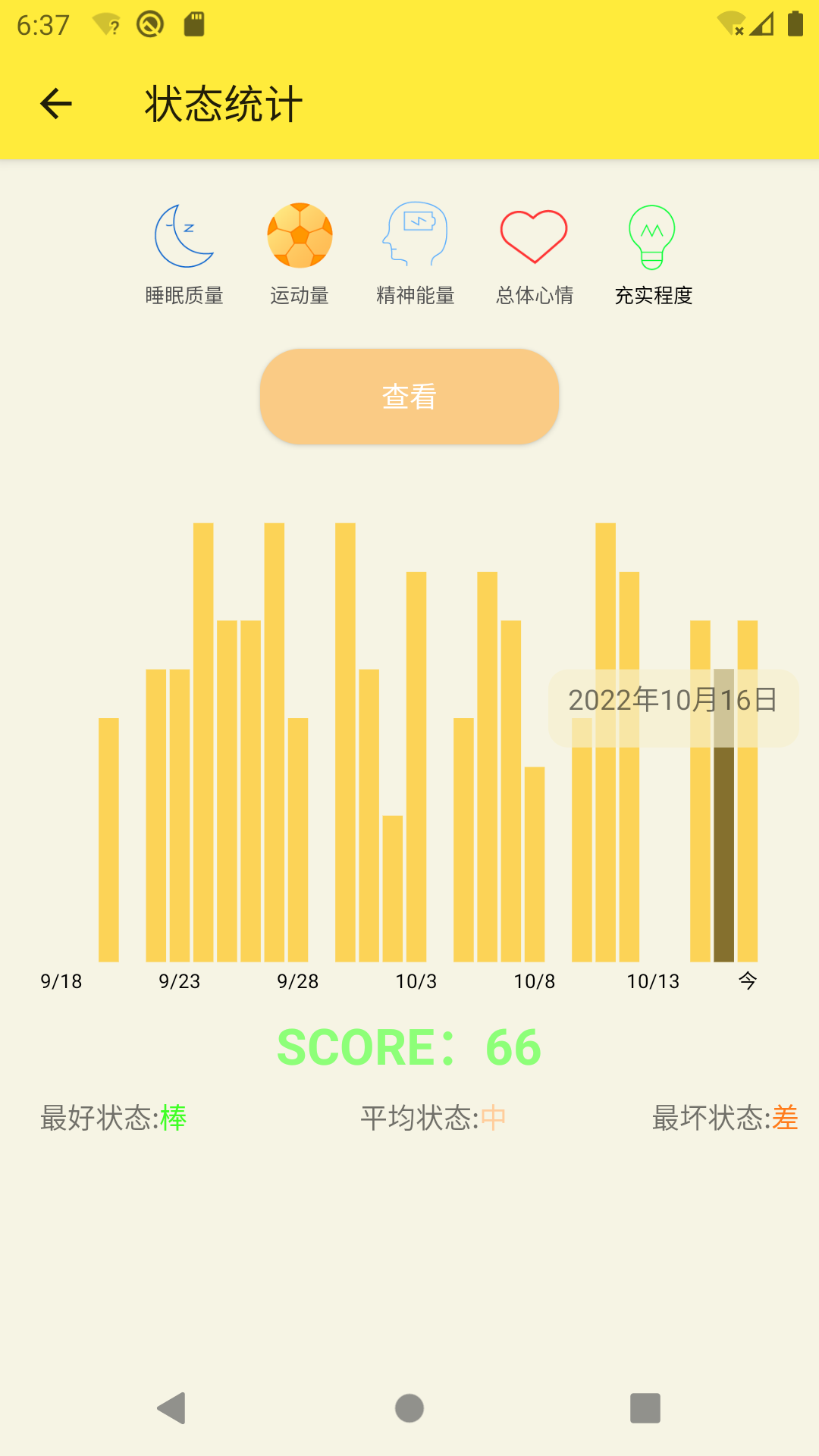Select the highlighted dark bar for today
Viewport: 819px width, 1456px height.
click(x=724, y=834)
